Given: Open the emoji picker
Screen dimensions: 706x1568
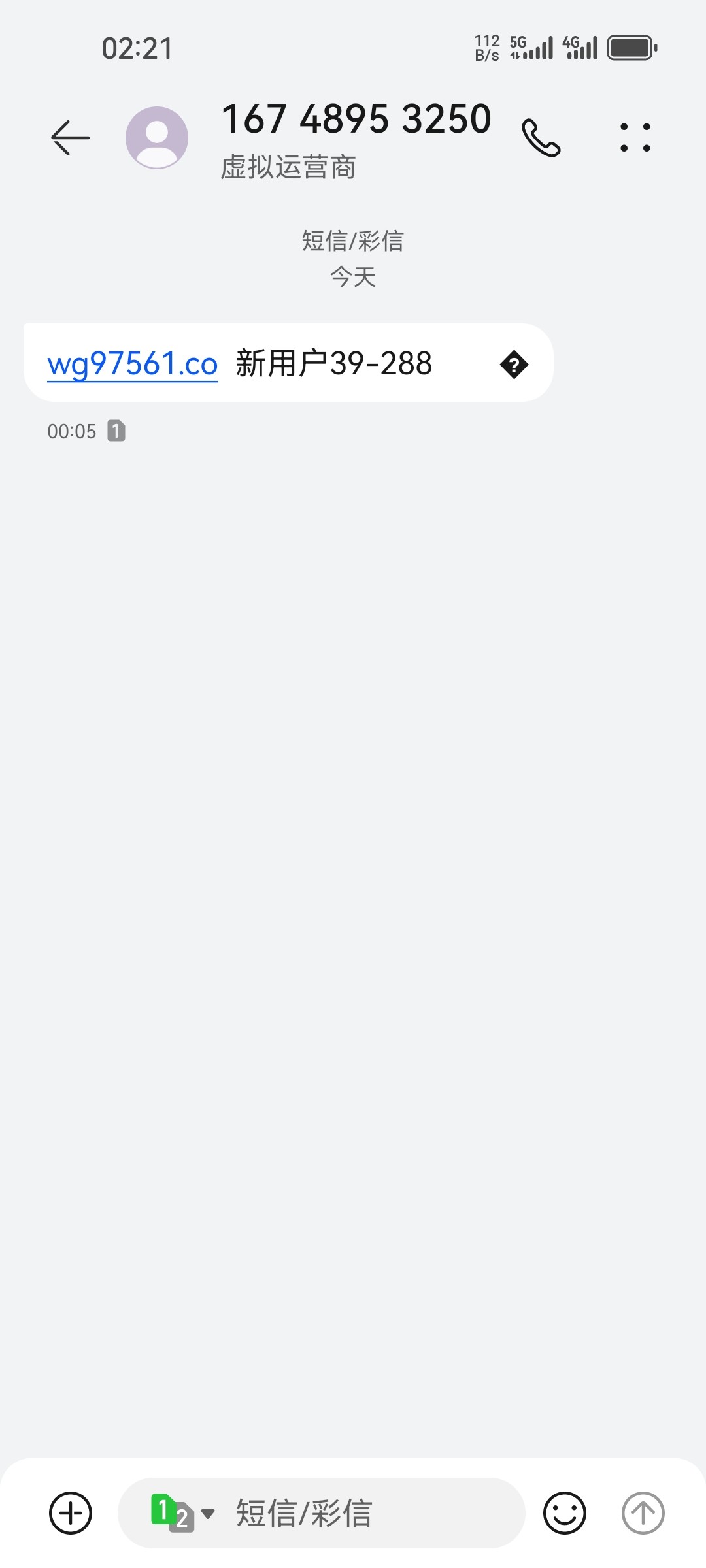Looking at the screenshot, I should (565, 1513).
